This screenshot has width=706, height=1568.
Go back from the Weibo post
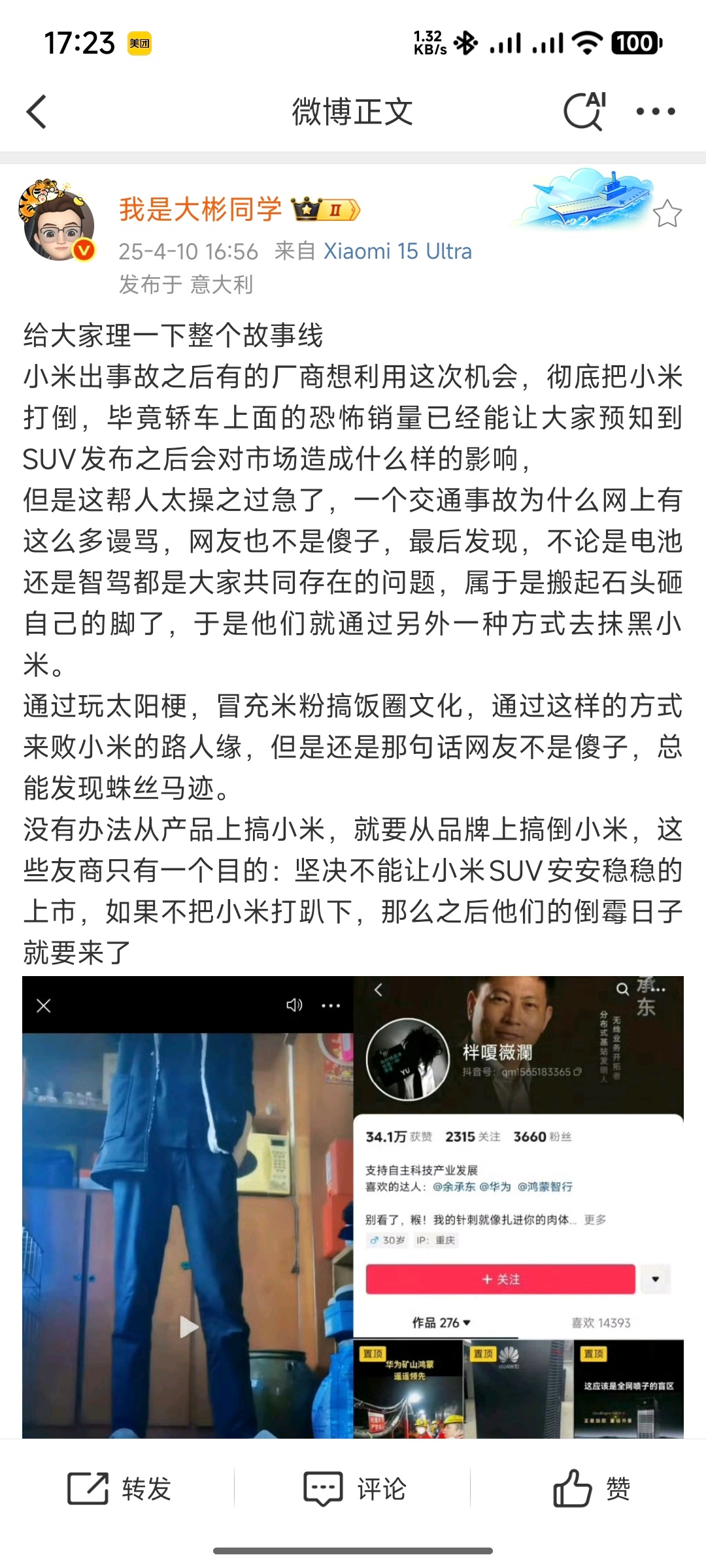pos(37,112)
